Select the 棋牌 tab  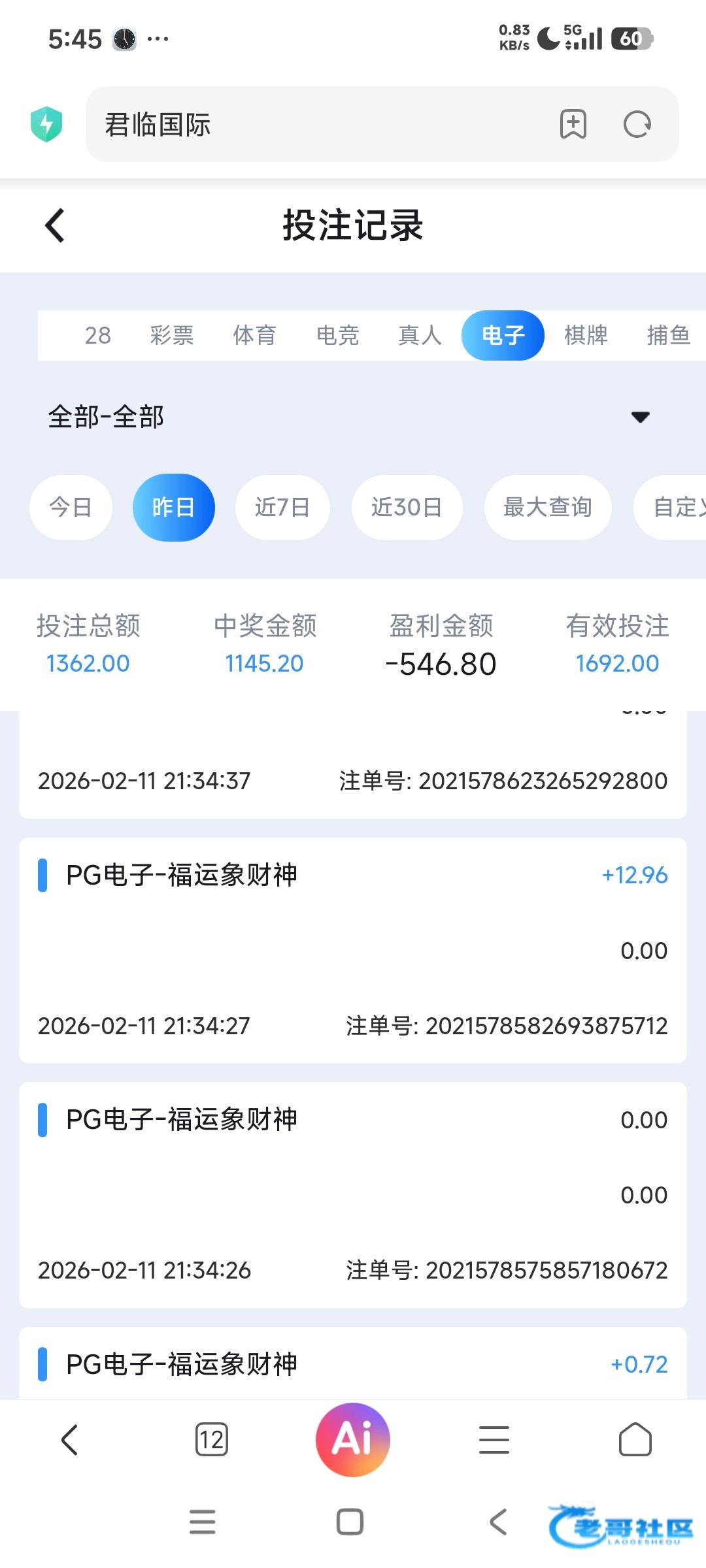click(x=586, y=335)
